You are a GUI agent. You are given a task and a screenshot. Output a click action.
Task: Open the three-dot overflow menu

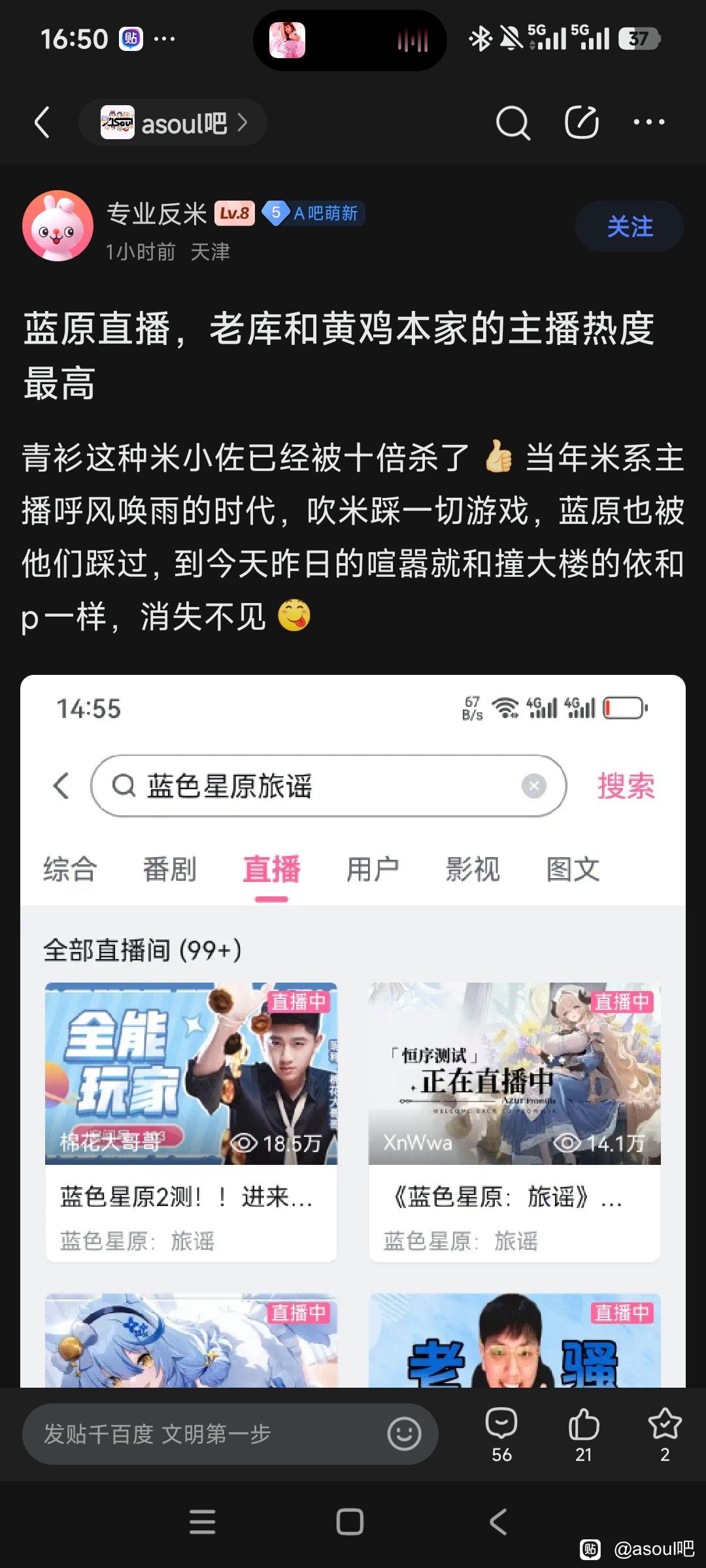click(649, 122)
